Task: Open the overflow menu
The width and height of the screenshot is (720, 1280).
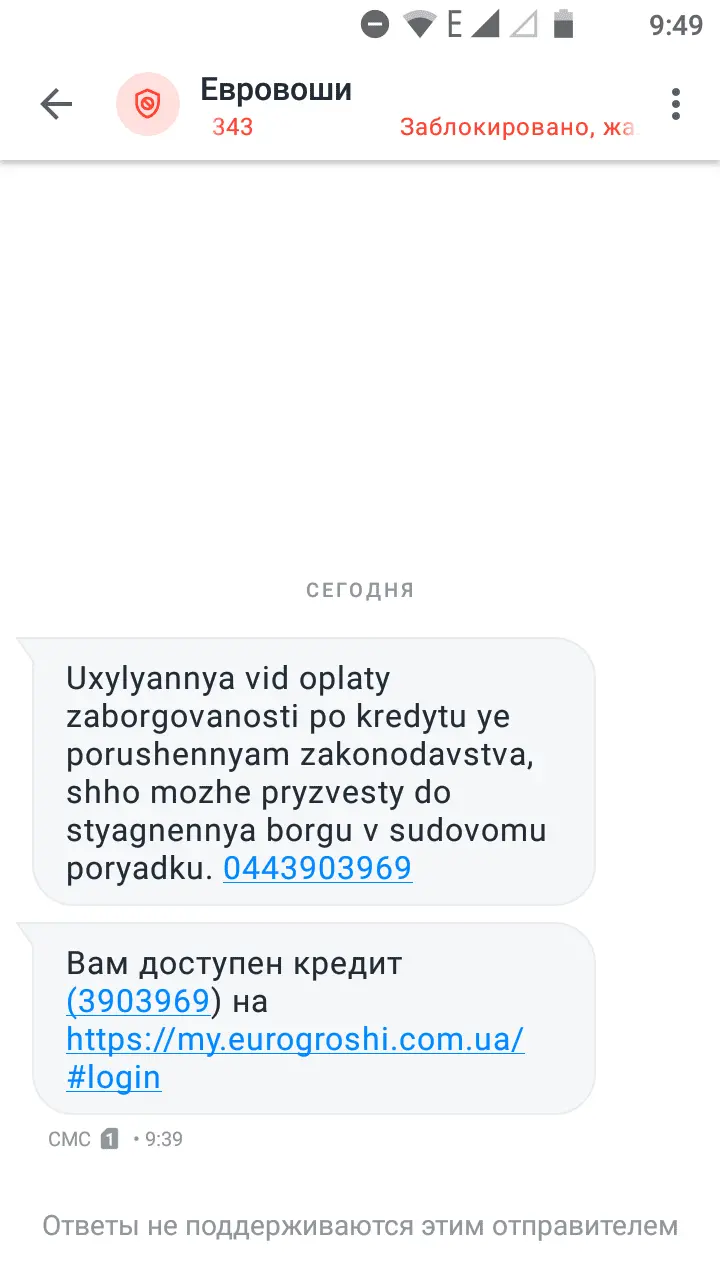Action: click(676, 104)
